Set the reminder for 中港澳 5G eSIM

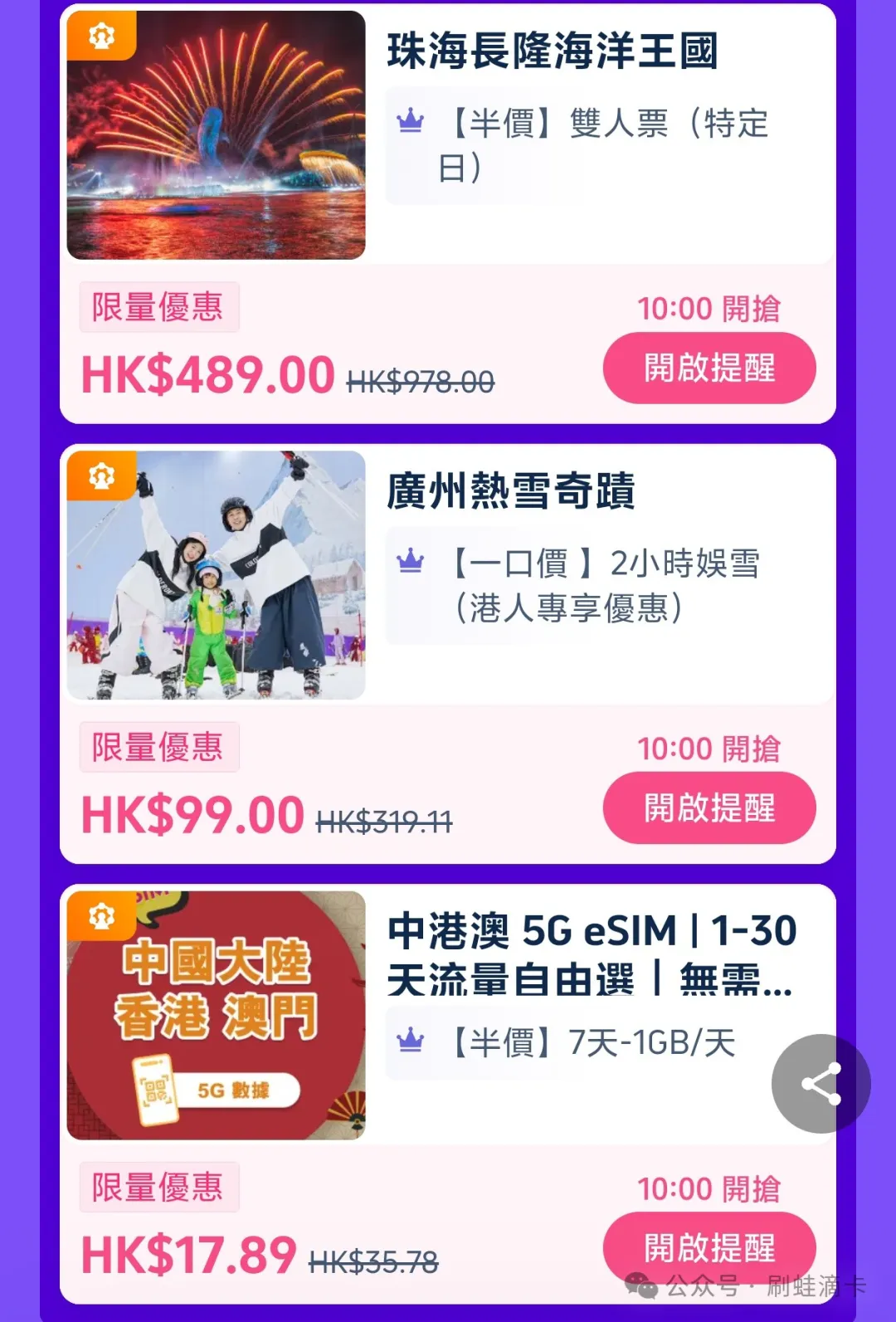tap(709, 1246)
